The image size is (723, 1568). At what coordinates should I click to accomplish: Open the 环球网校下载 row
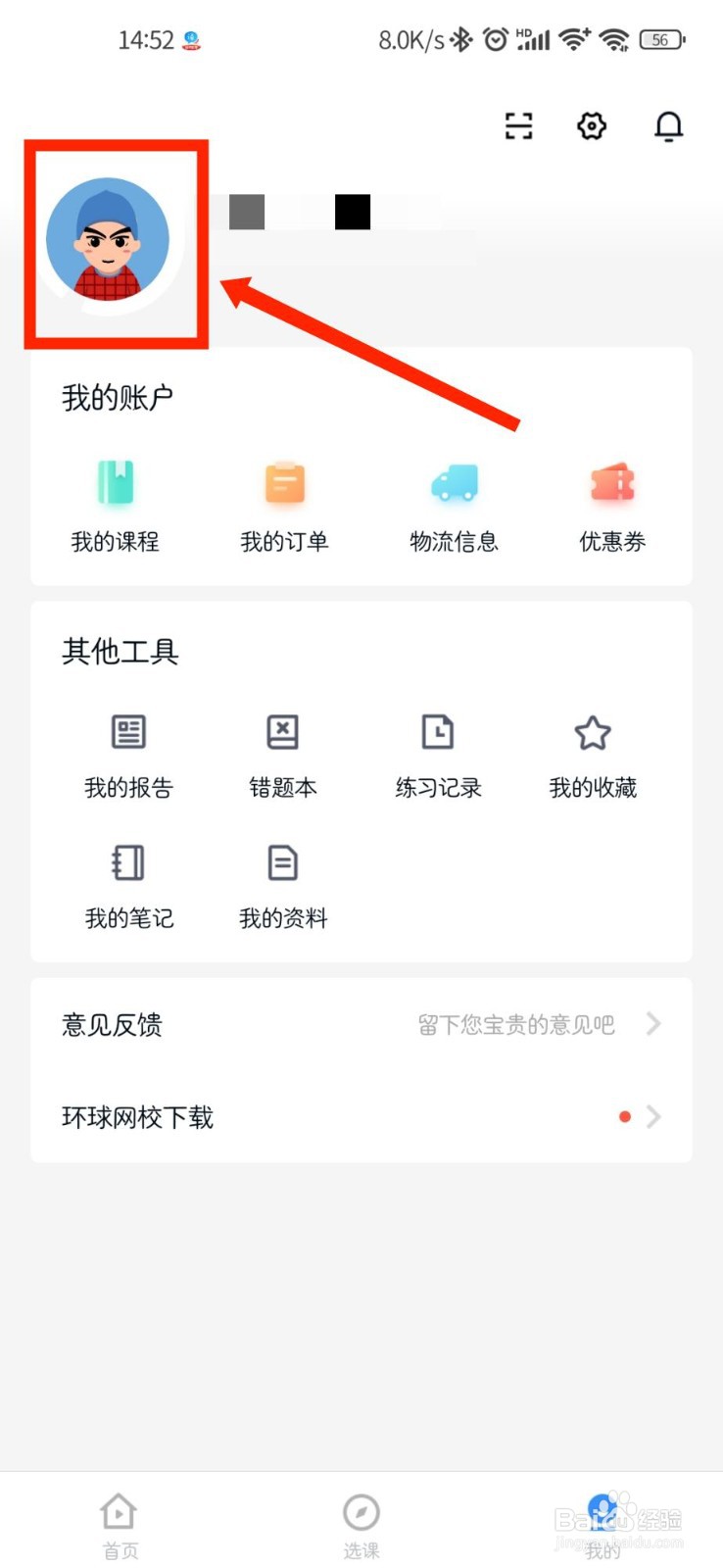(x=361, y=1117)
